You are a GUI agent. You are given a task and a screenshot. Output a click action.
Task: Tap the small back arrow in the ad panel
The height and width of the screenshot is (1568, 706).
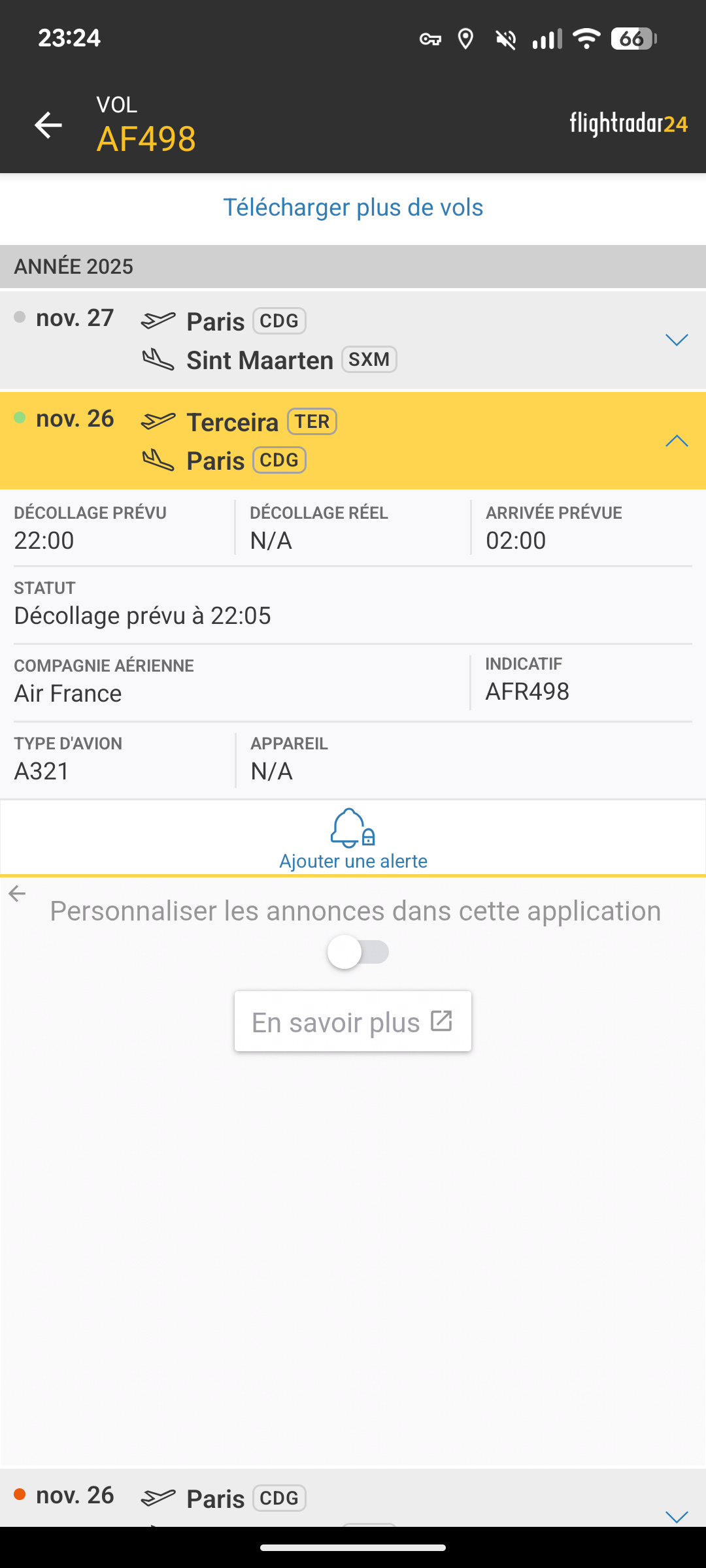(x=18, y=894)
